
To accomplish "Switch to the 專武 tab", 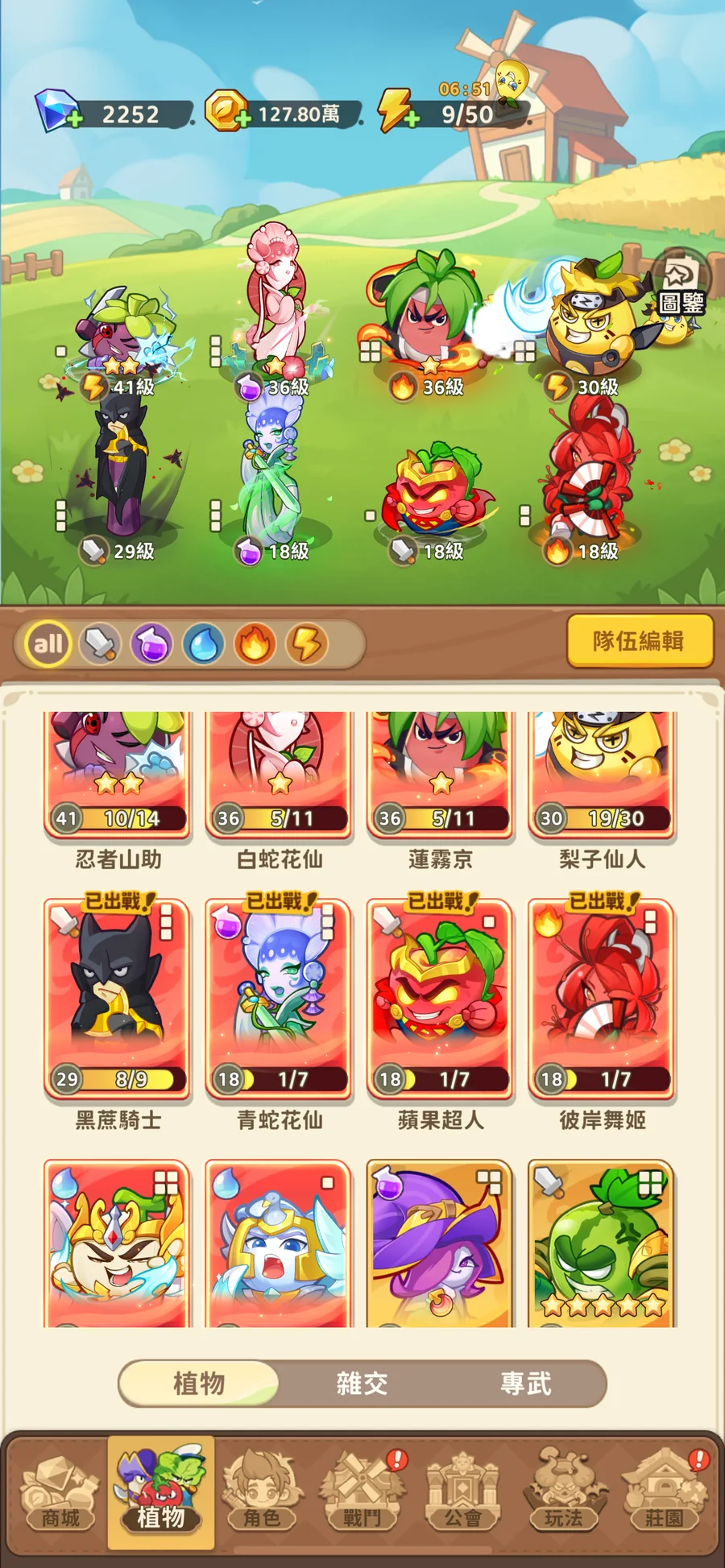I will coord(525,1384).
